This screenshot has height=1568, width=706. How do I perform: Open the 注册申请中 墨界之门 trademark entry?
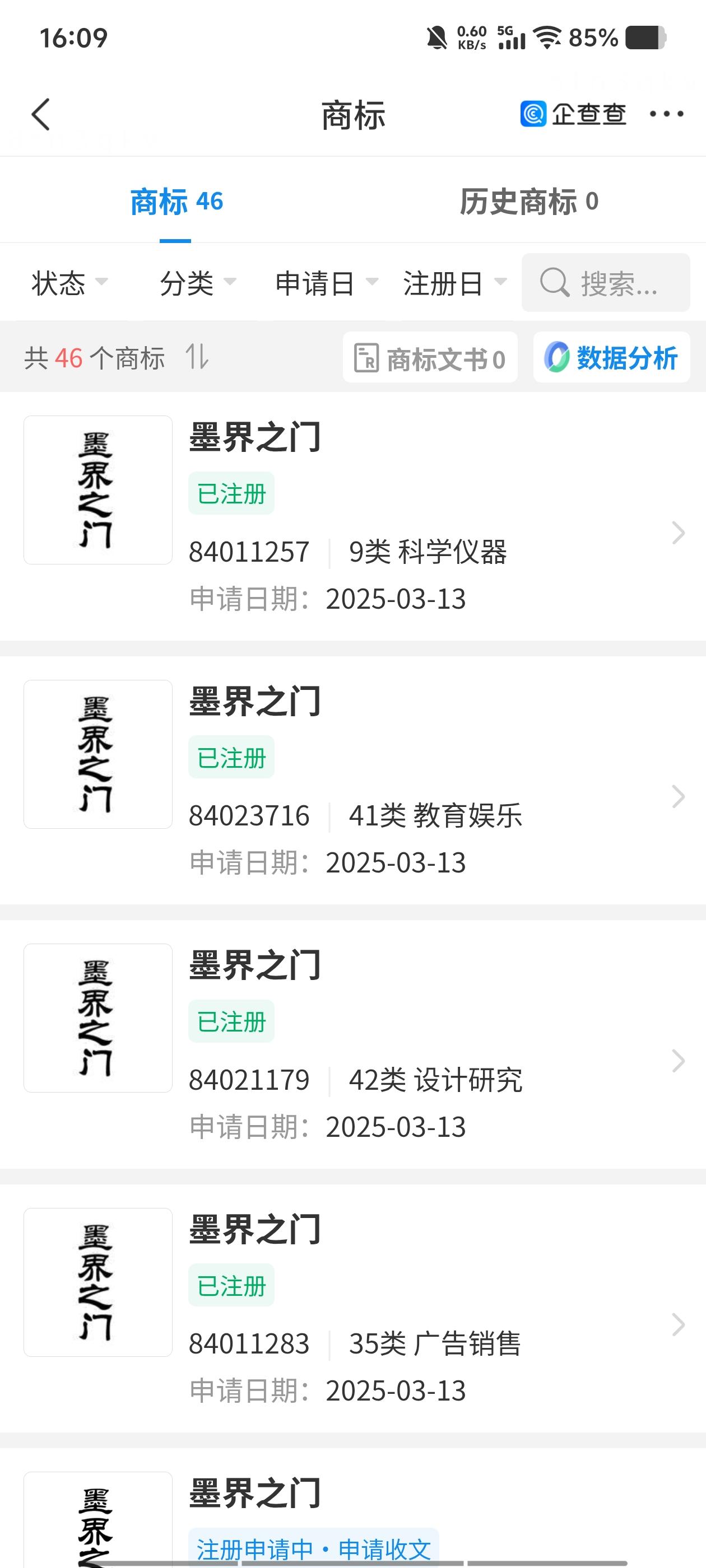tap(352, 1508)
